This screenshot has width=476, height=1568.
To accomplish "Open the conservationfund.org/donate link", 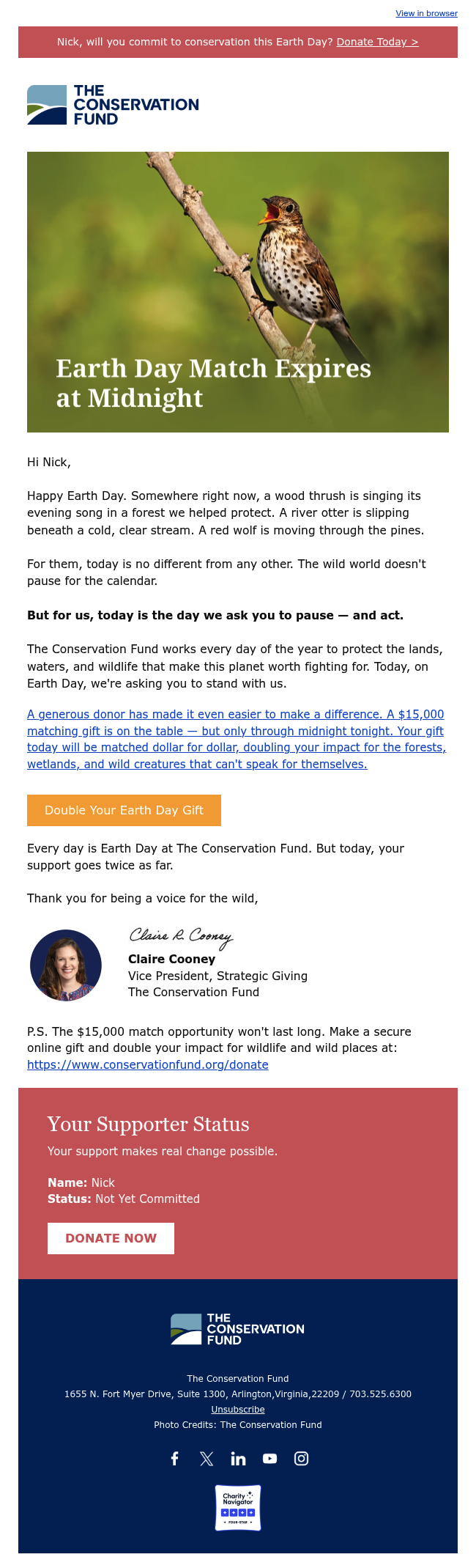I will [x=148, y=1064].
